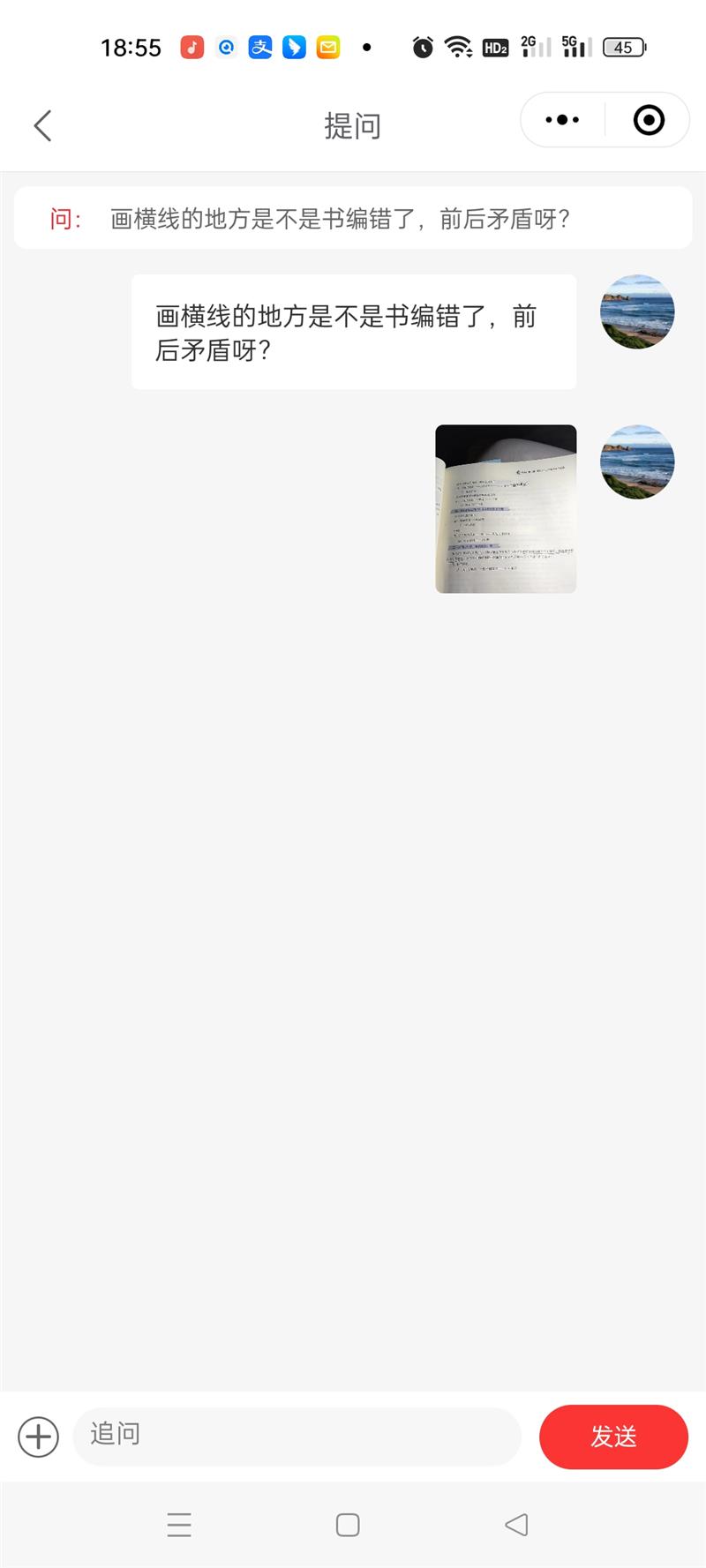The image size is (706, 1568).
Task: Open recent apps from the navigation bar
Action: [179, 1525]
